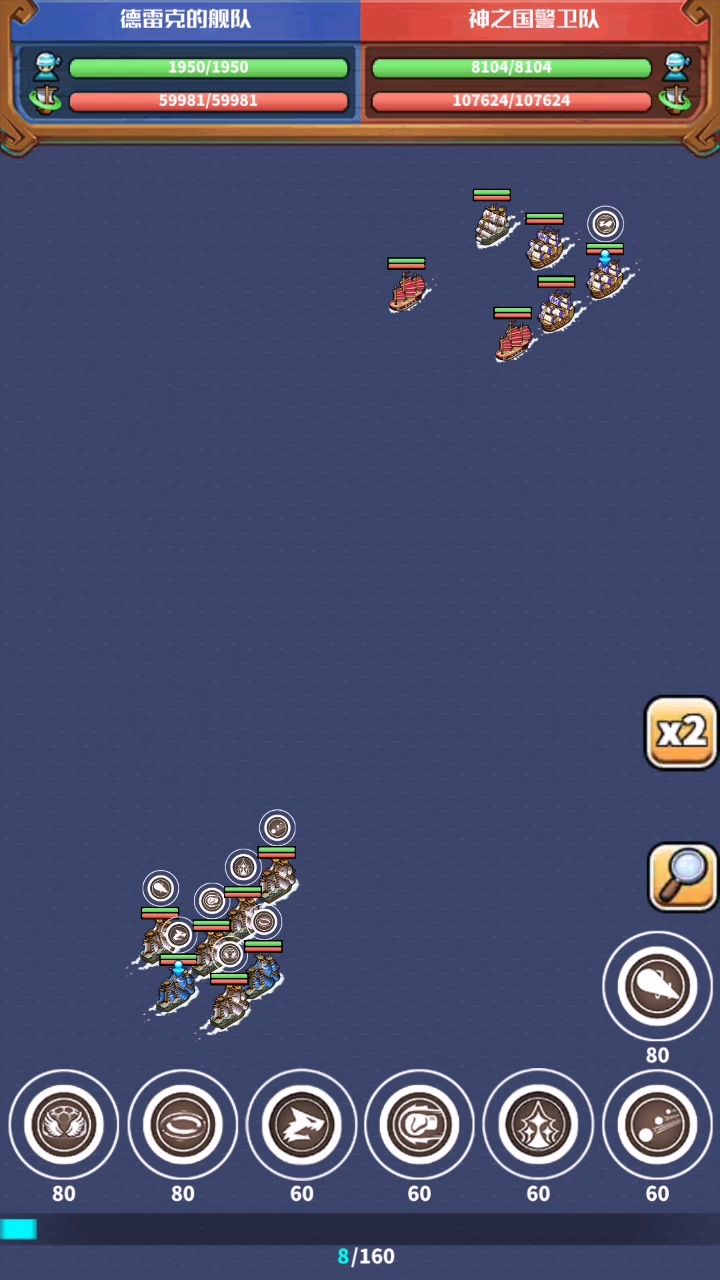720x1280 pixels.
Task: Use the spiked burst skill costing 60
Action: (x=538, y=1125)
